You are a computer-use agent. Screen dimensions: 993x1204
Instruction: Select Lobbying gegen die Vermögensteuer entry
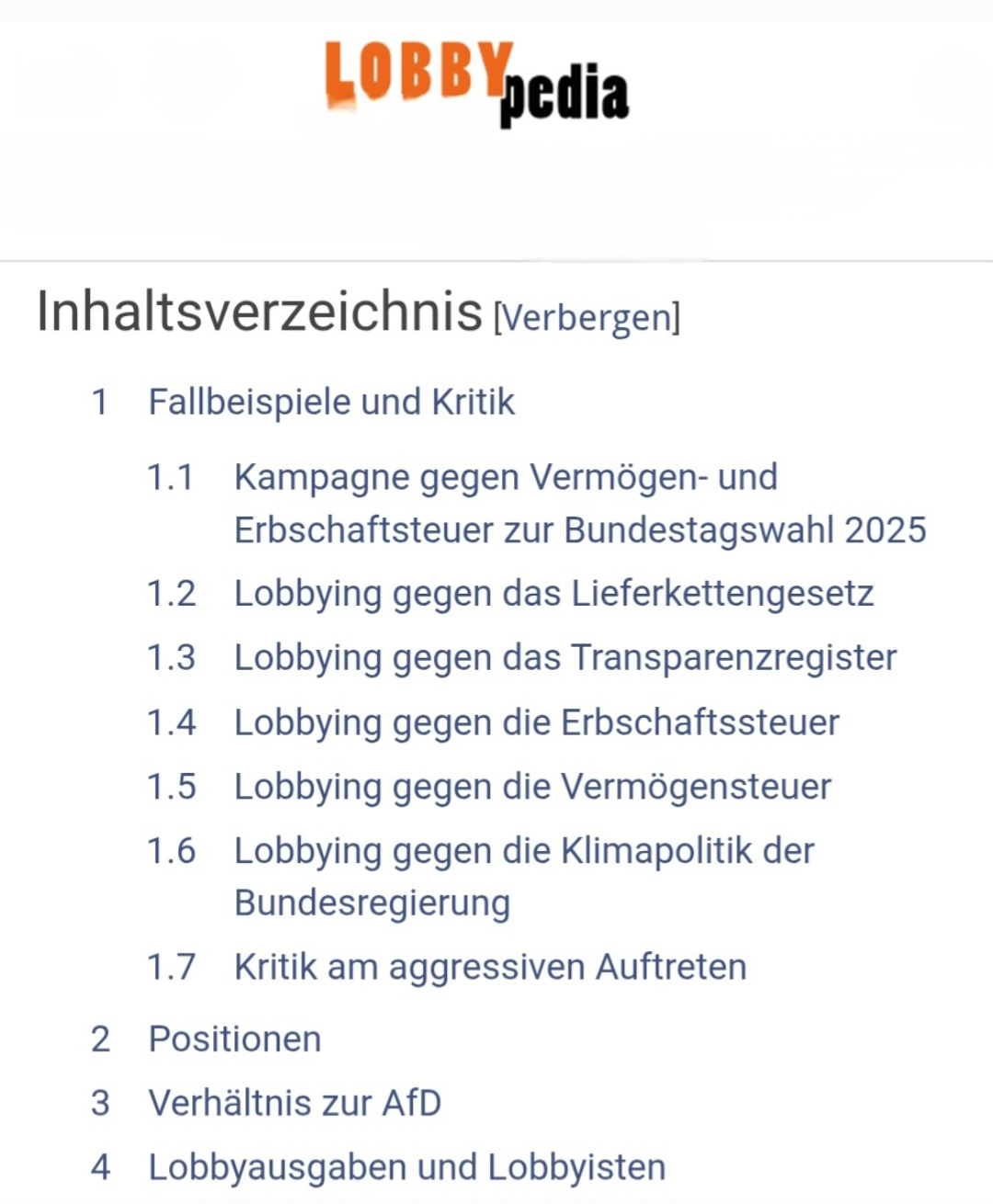click(x=532, y=787)
